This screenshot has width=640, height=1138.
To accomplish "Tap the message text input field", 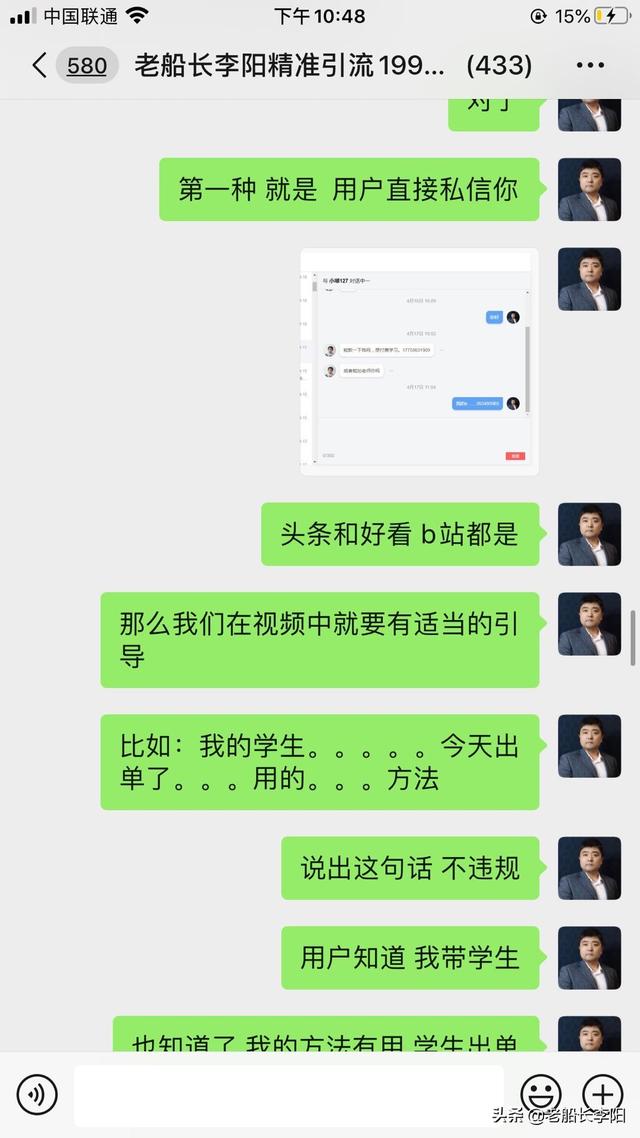I will (x=289, y=1094).
